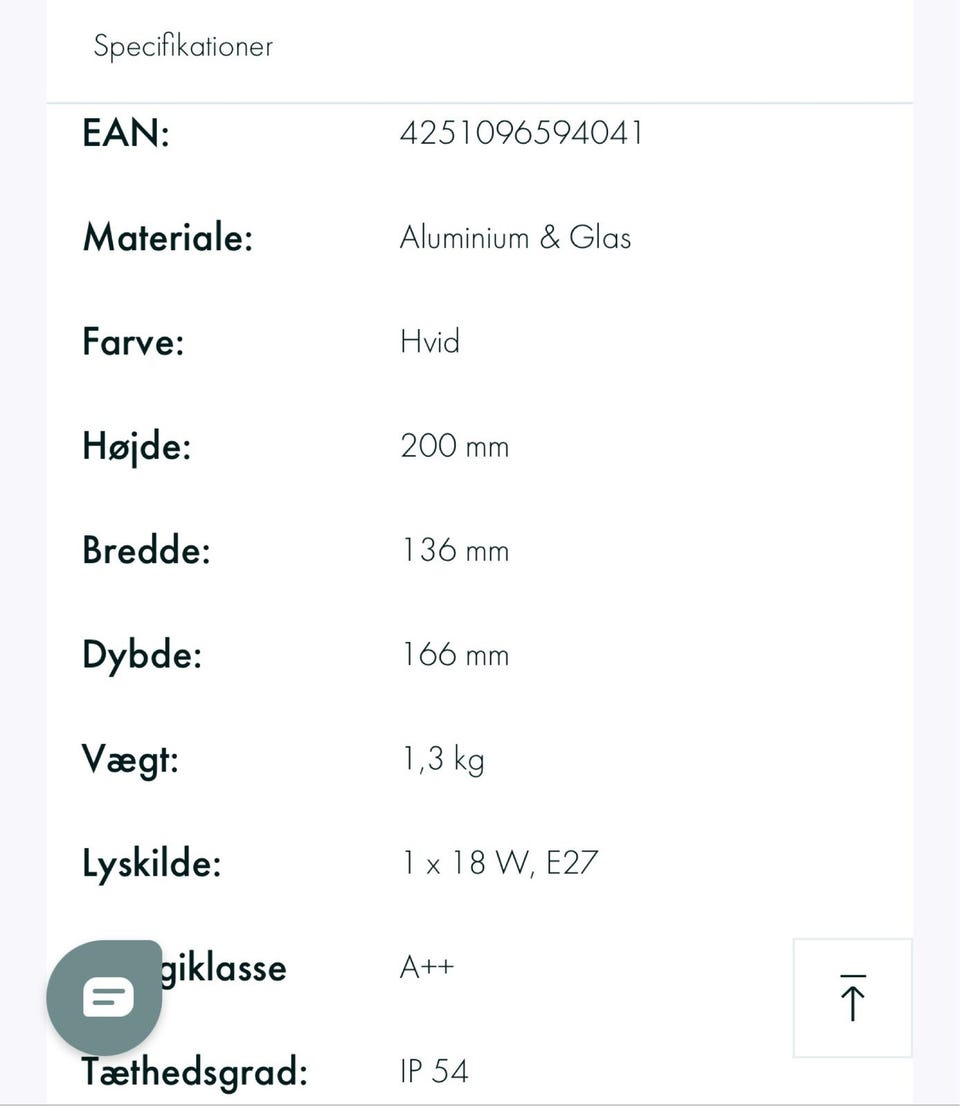The image size is (960, 1107).
Task: Click the Vægt value 1,3 kg
Action: [443, 759]
